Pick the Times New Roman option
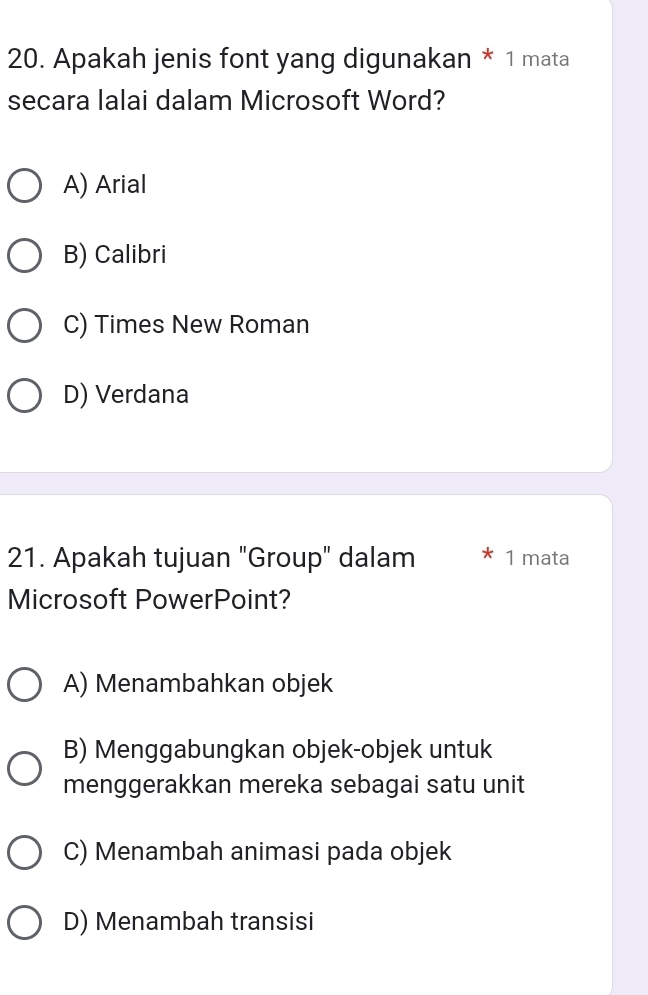Screen dimensions: 648x995 [x=26, y=325]
